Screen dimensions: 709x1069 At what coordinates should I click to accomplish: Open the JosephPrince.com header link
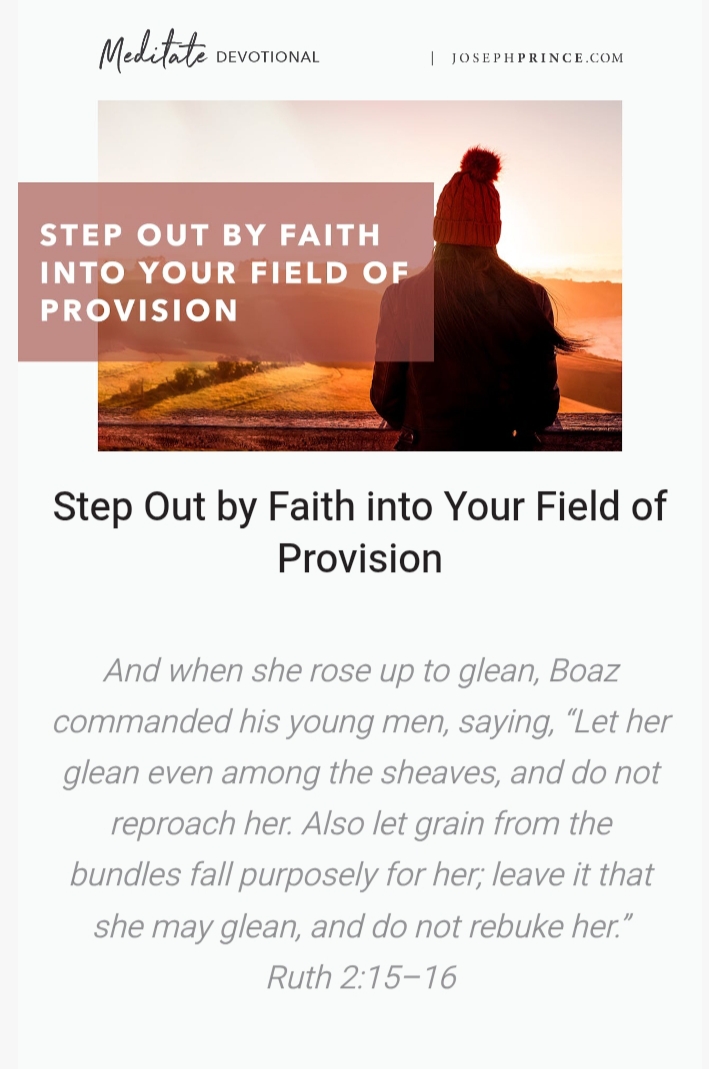(537, 58)
